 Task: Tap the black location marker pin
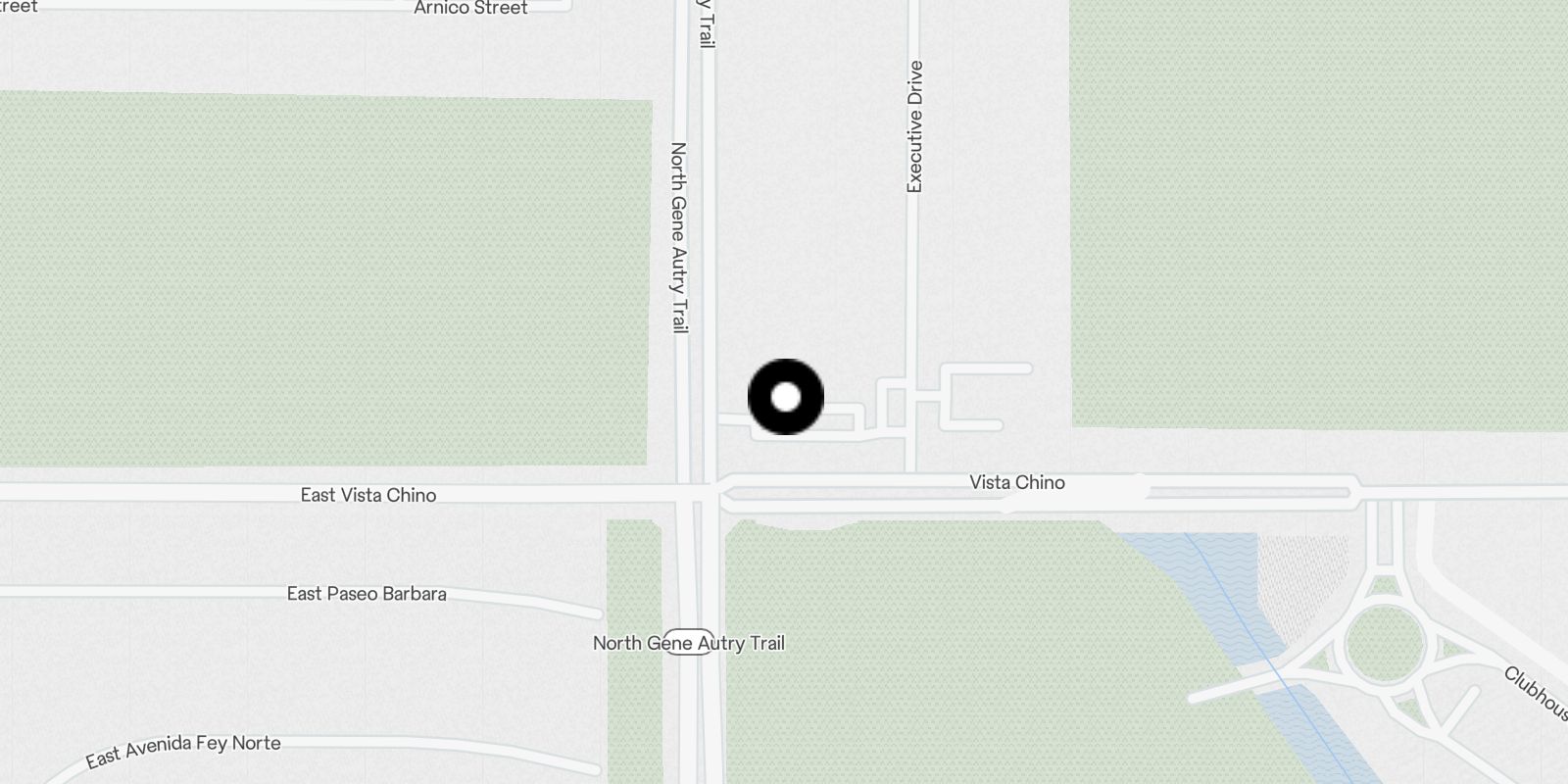(786, 397)
